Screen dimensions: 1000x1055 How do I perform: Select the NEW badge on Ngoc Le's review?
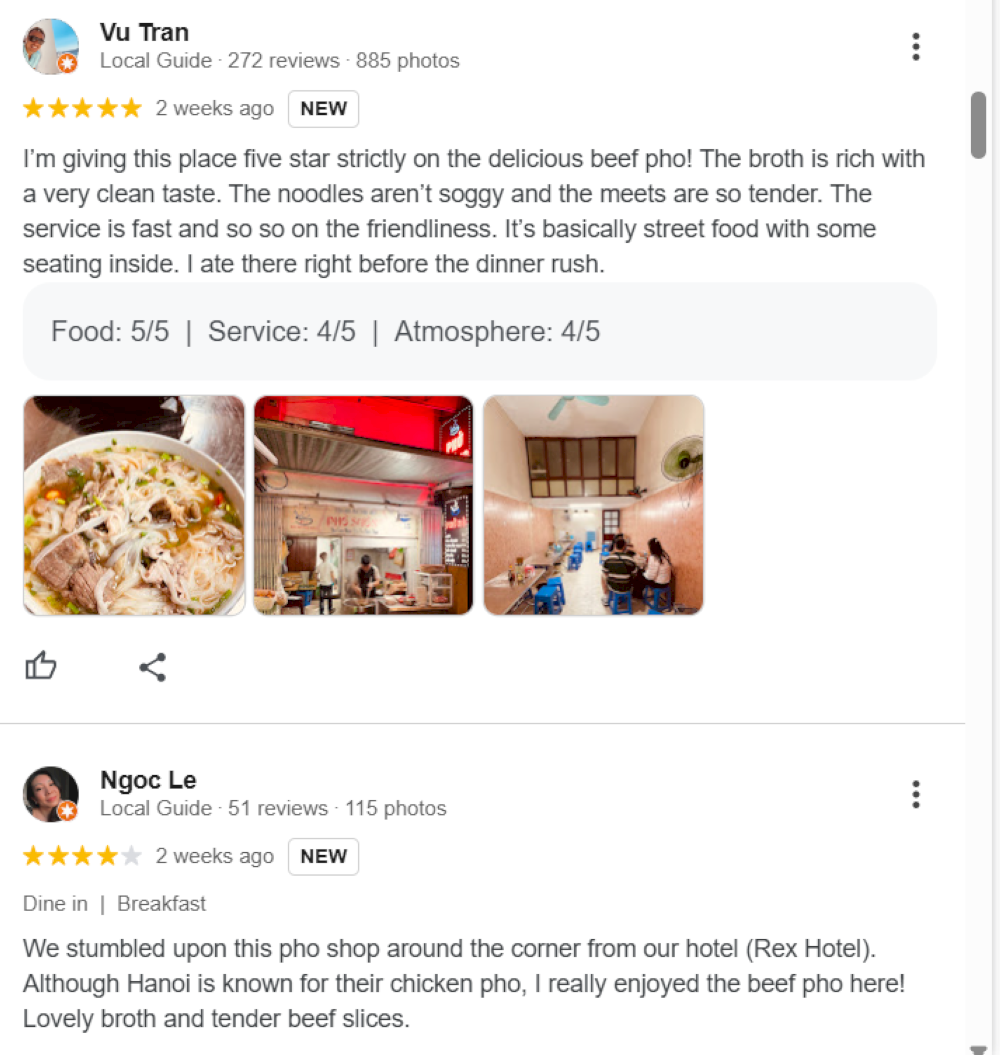(323, 856)
